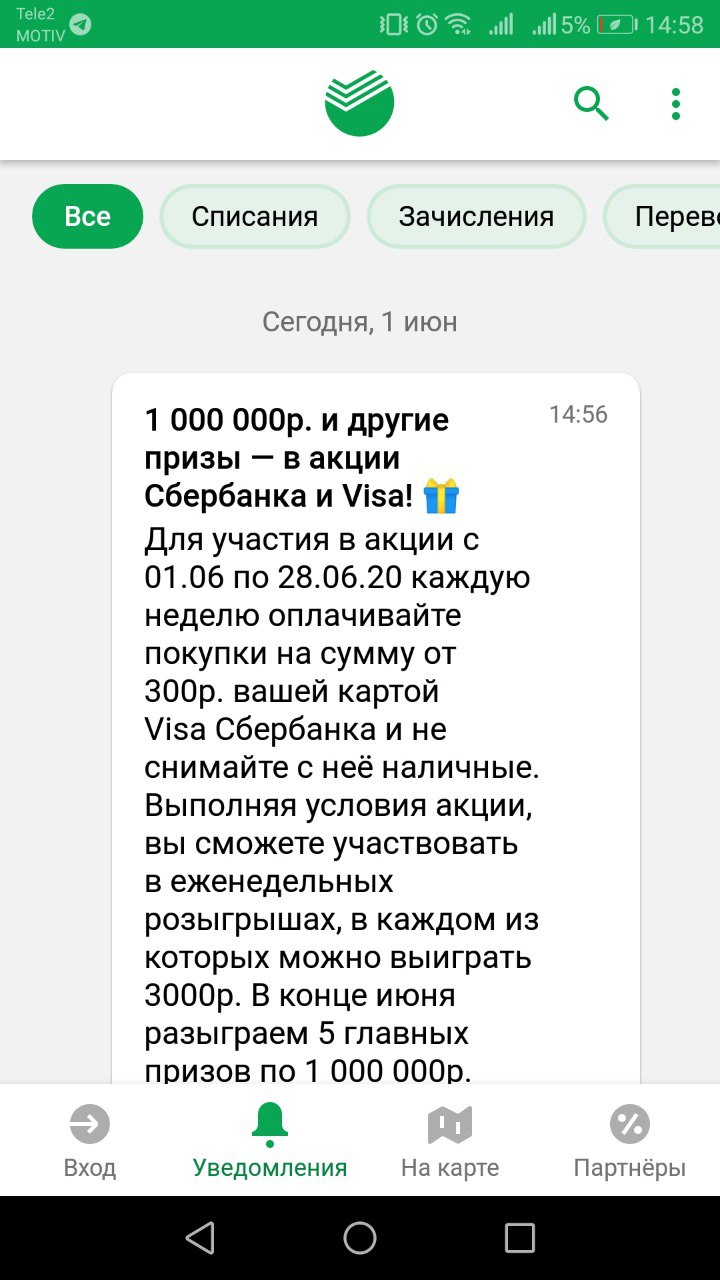Screen dimensions: 720x1280
Task: Show only Зачисления notifications
Action: (x=476, y=216)
